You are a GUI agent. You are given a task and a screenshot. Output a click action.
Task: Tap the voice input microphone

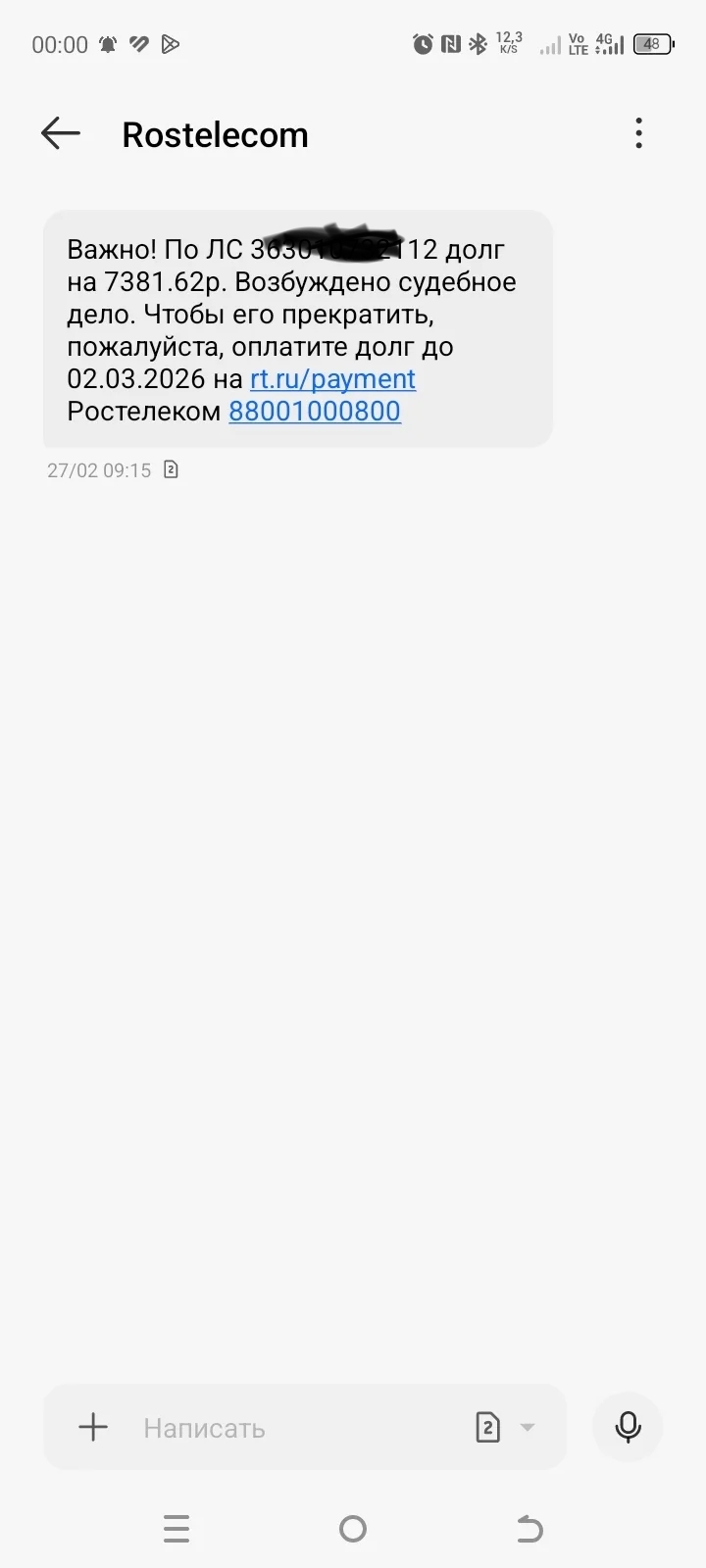point(628,1427)
